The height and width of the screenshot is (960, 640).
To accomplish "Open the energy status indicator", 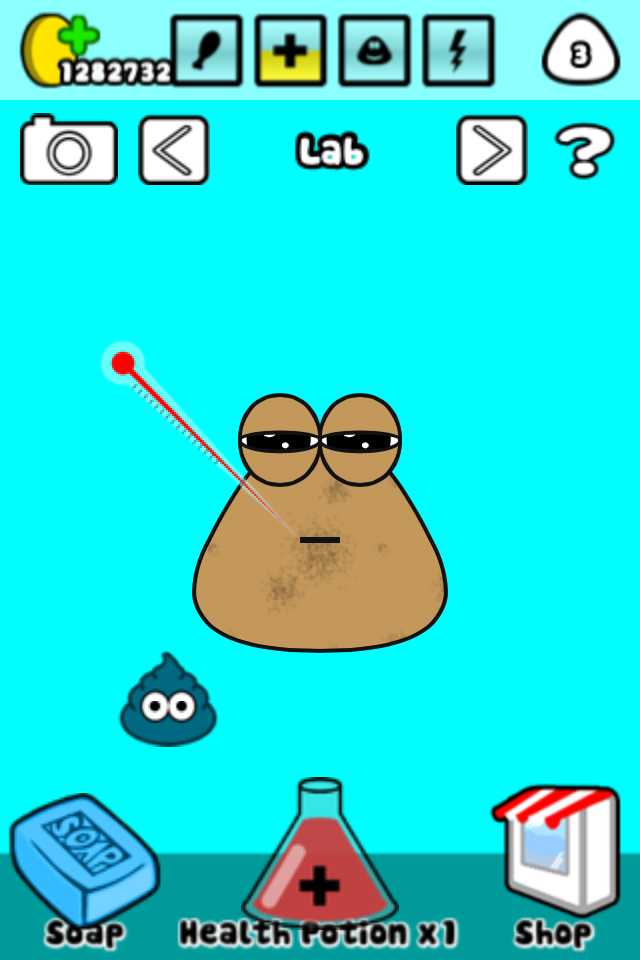I will pyautogui.click(x=458, y=50).
